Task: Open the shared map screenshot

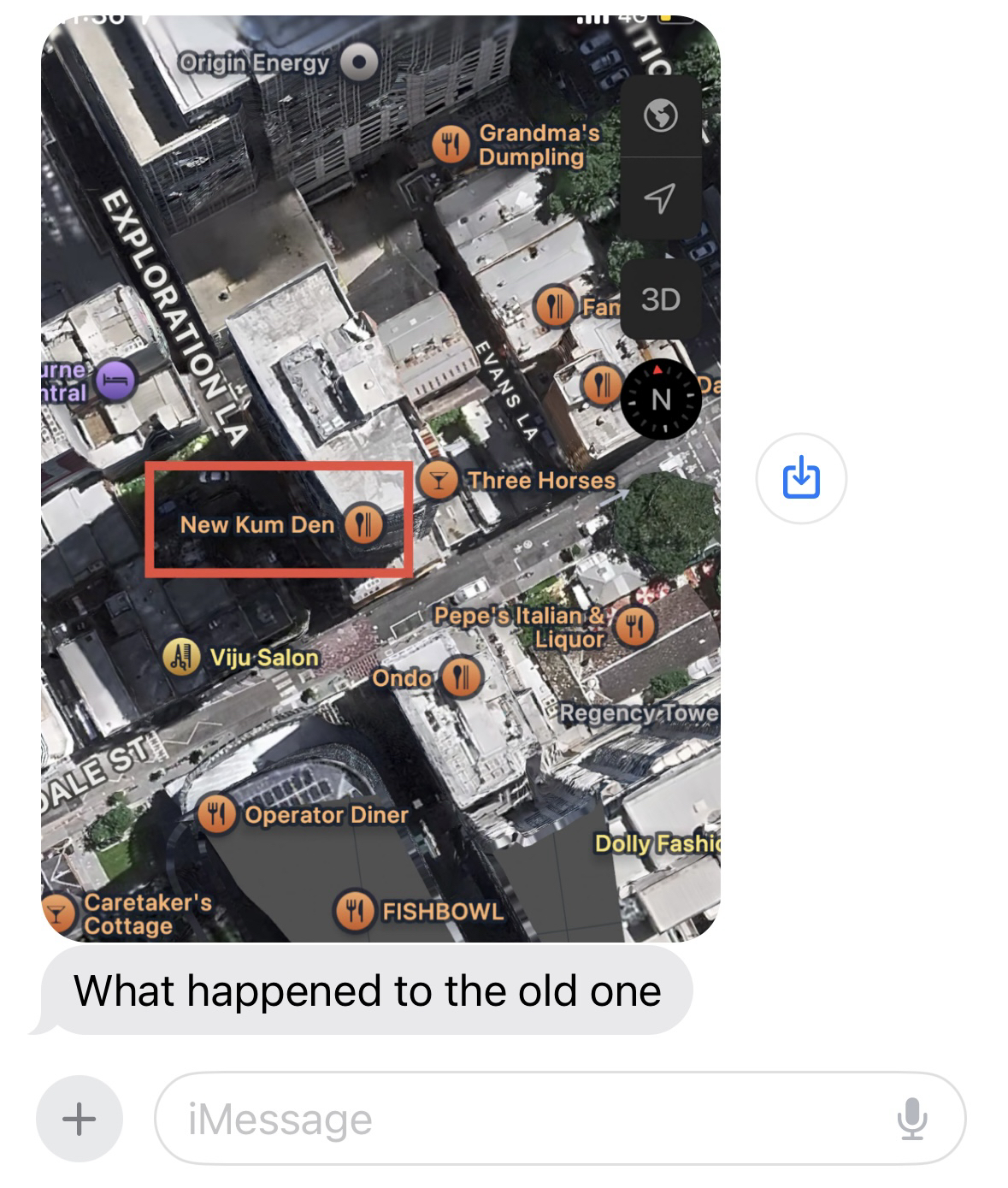Action: click(x=380, y=479)
